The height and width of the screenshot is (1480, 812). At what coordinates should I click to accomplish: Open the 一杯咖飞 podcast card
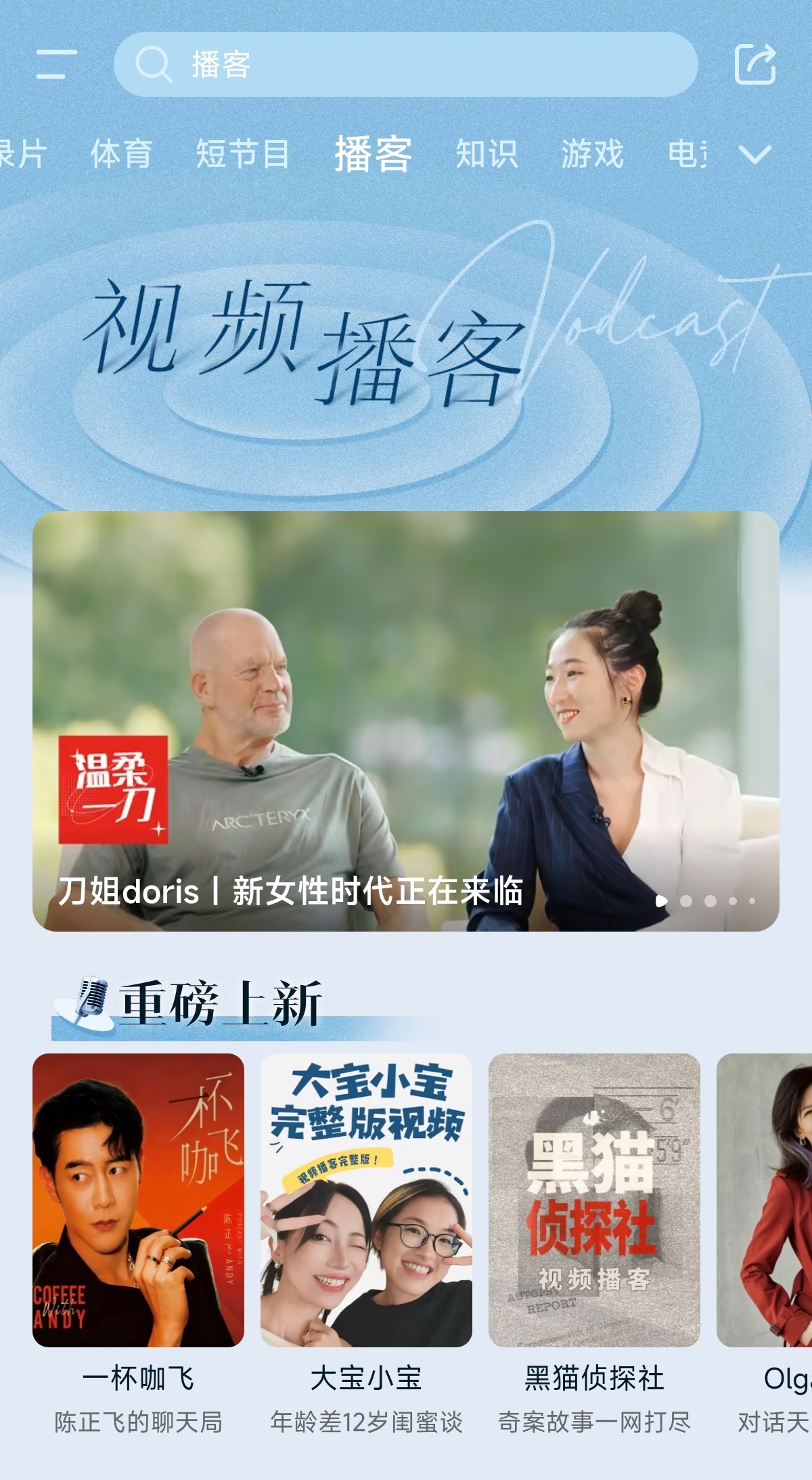coord(138,1242)
